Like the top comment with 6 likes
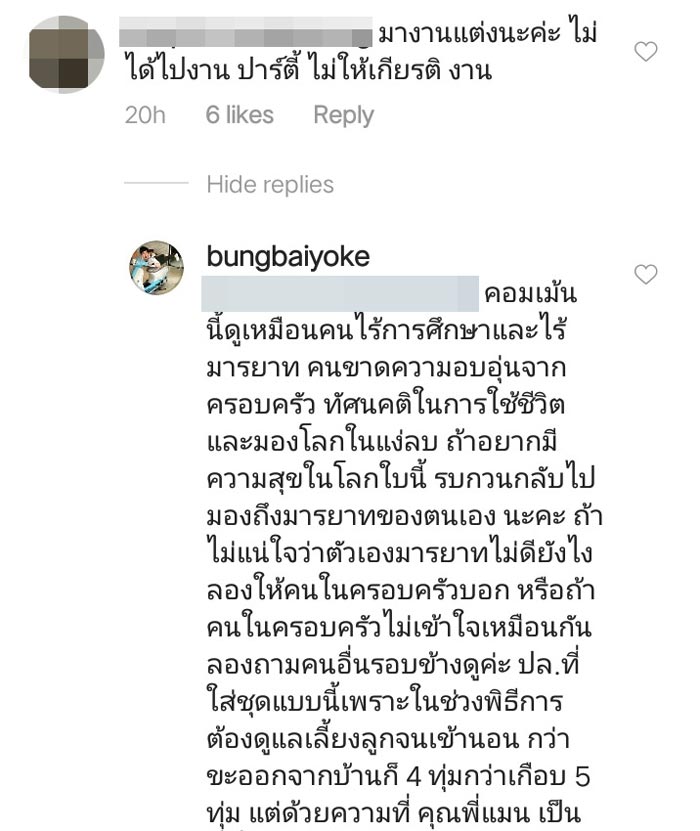The width and height of the screenshot is (700, 831). (646, 52)
